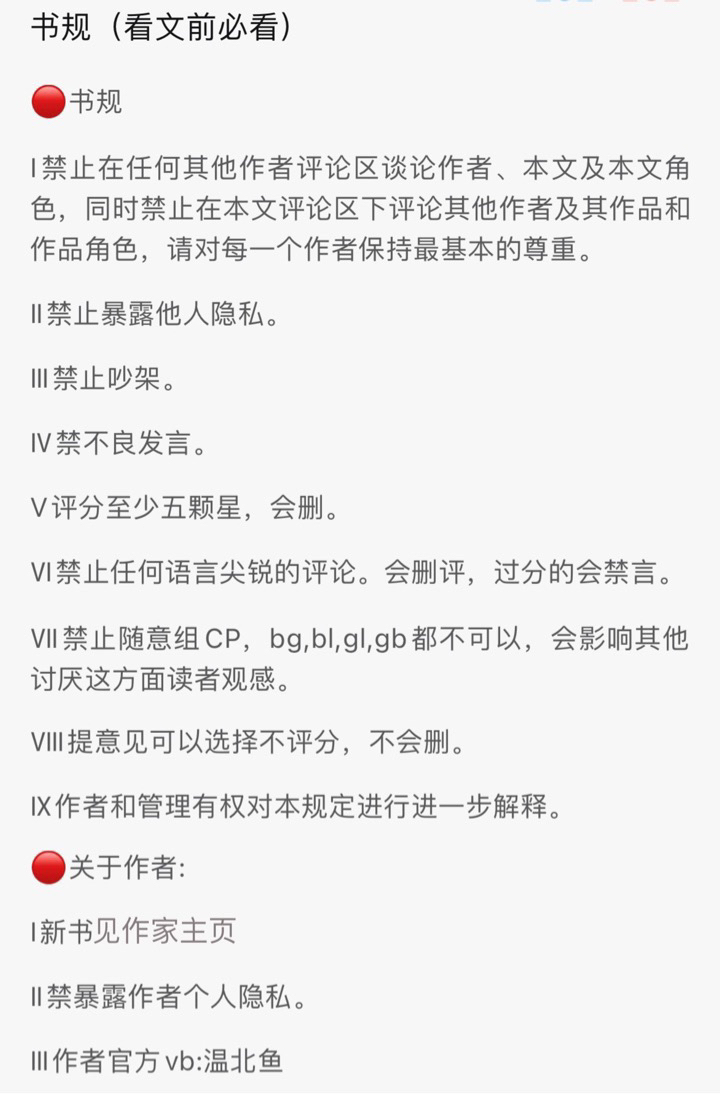Open the 见作家主页 author homepage link
Image resolution: width=720 pixels, height=1094 pixels.
(x=165, y=931)
